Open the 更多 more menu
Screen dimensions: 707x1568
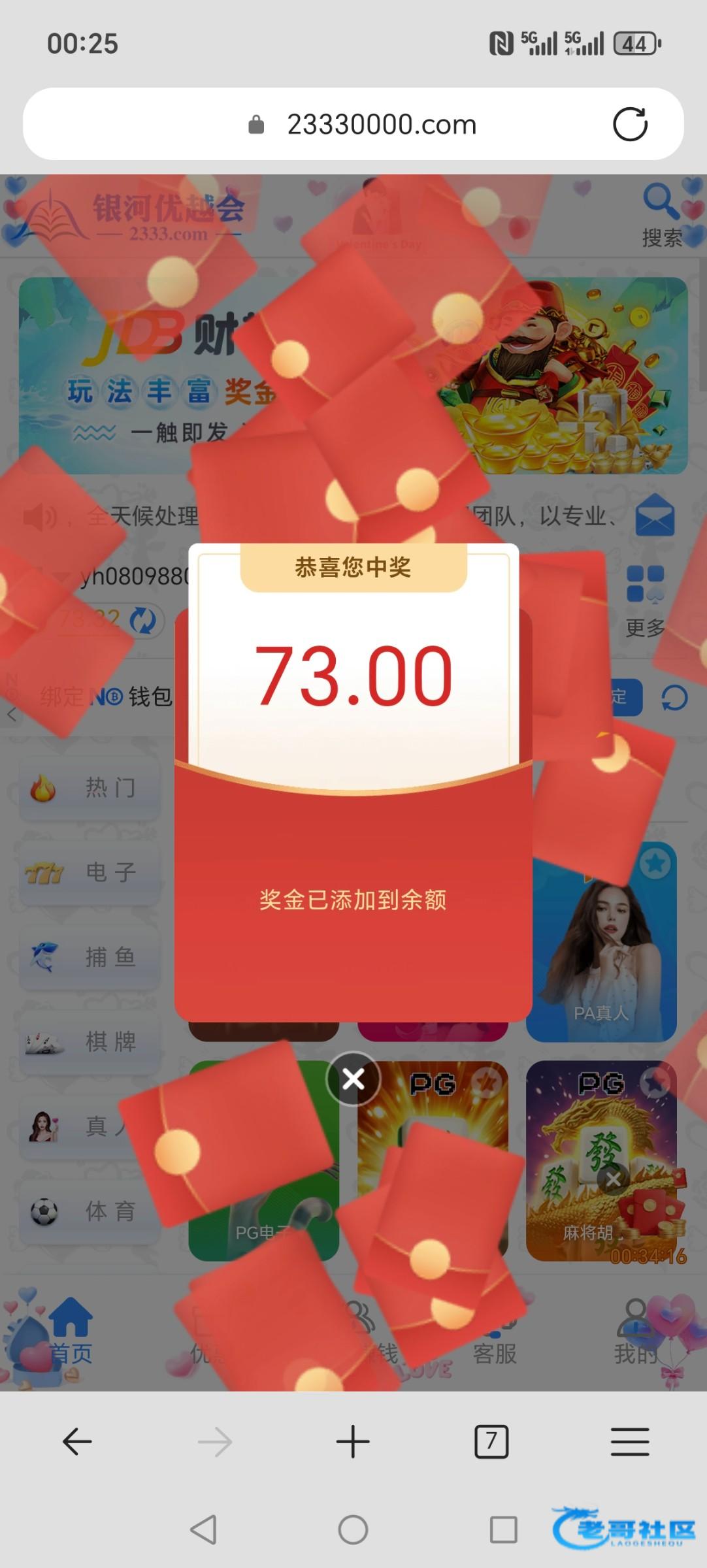[x=646, y=600]
